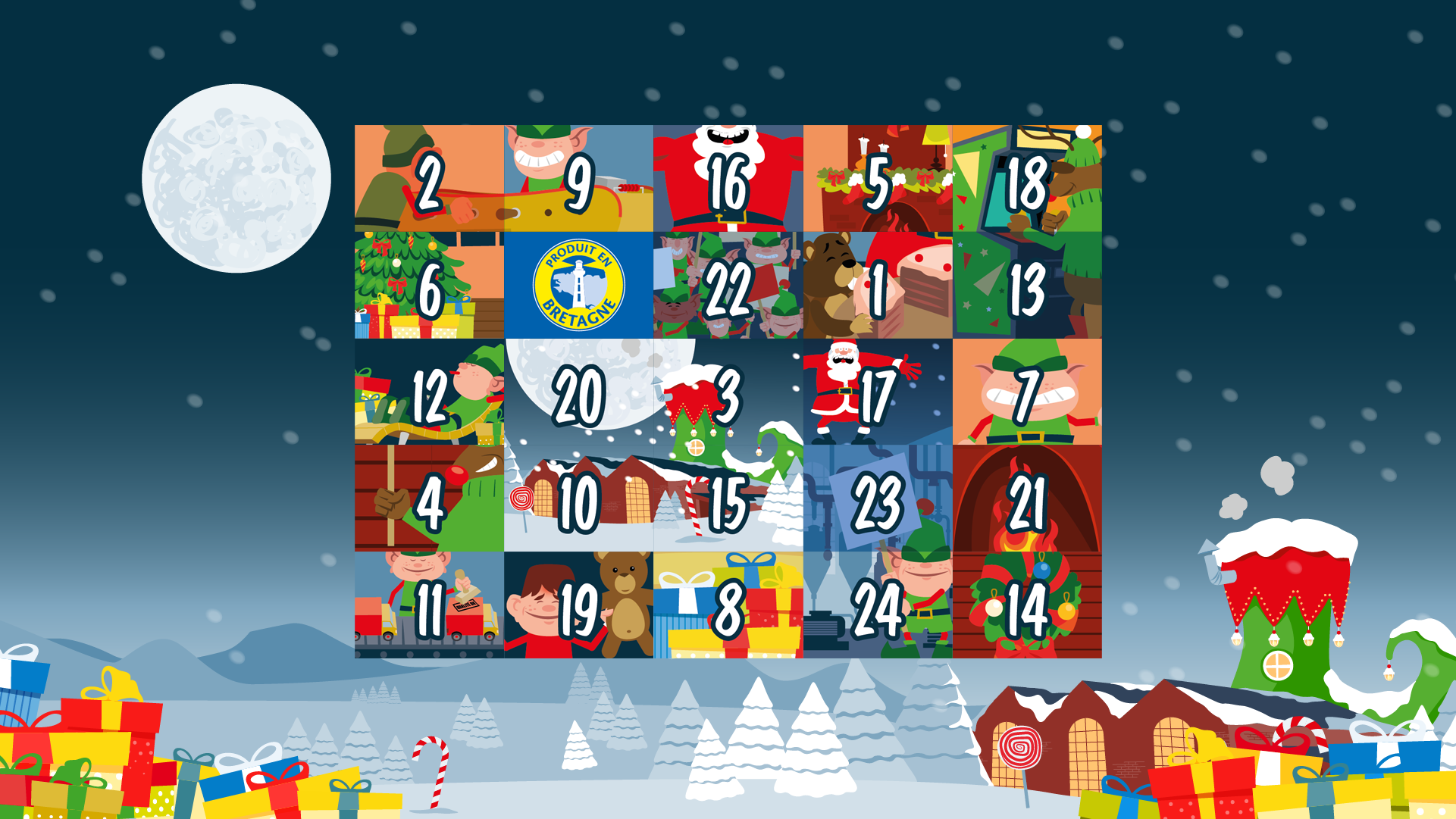This screenshot has height=819, width=1456.
Task: Choose door 8 with the gifts
Action: (x=728, y=605)
